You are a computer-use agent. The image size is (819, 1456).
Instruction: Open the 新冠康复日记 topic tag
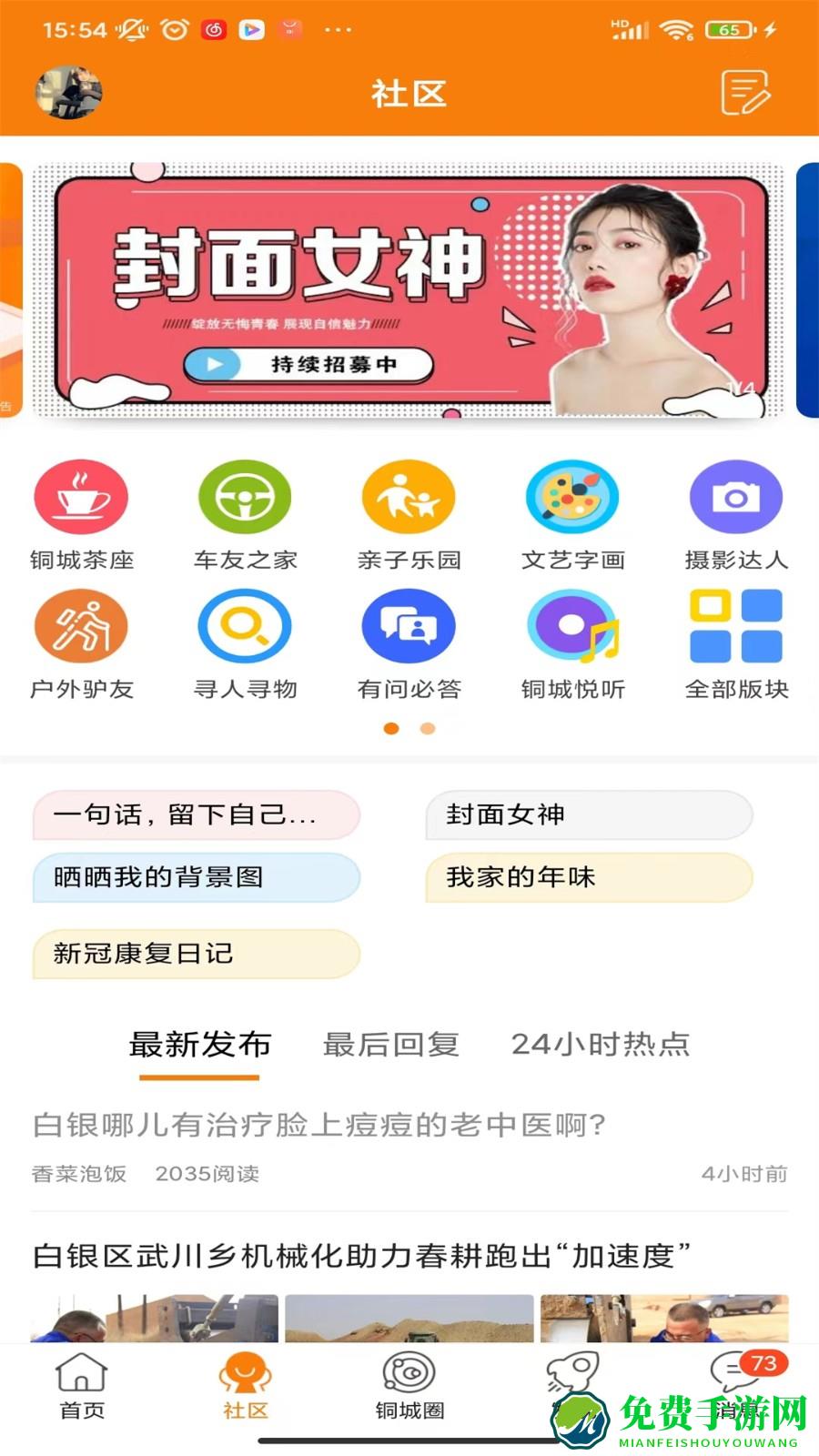pyautogui.click(x=196, y=955)
